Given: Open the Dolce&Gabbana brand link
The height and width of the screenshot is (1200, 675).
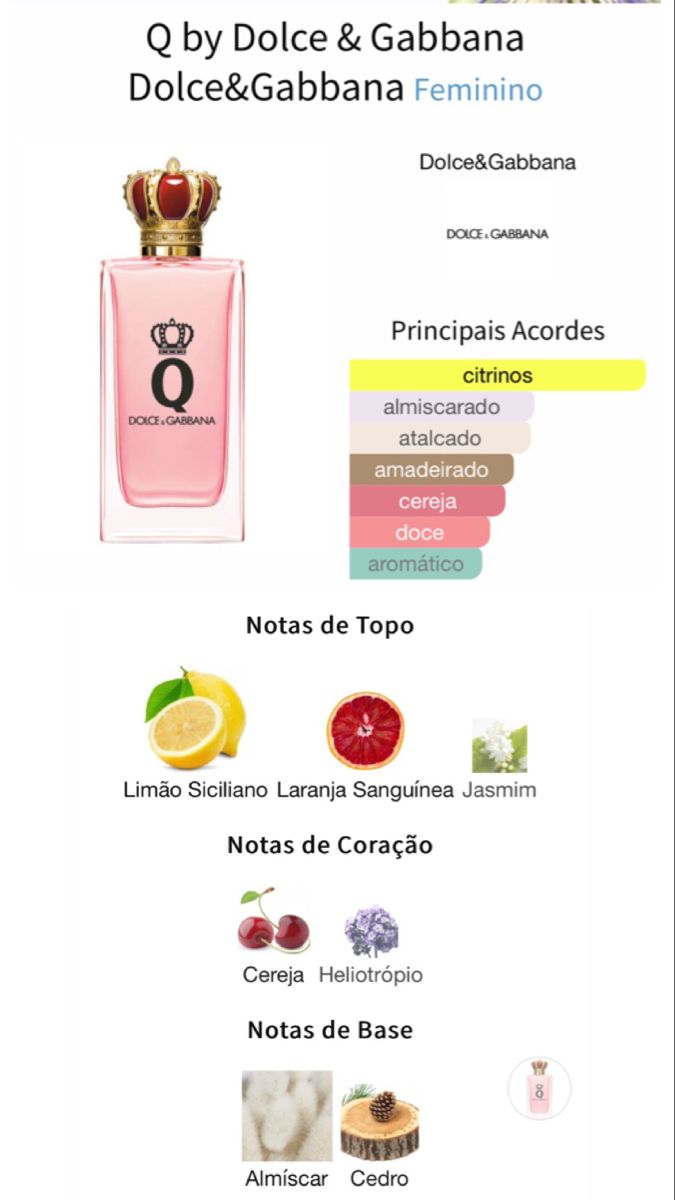Looking at the screenshot, I should point(497,162).
